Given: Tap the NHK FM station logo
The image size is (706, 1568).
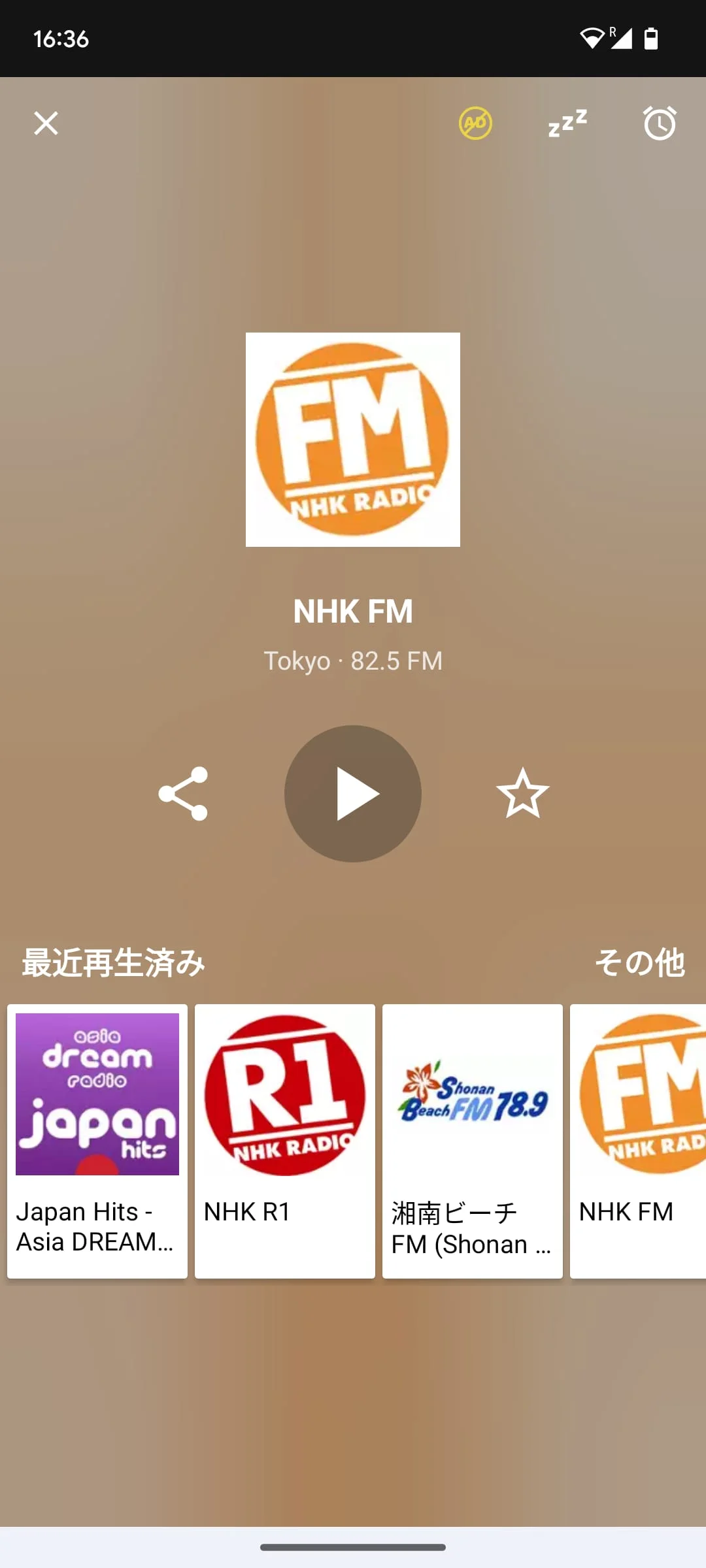Looking at the screenshot, I should [x=352, y=439].
